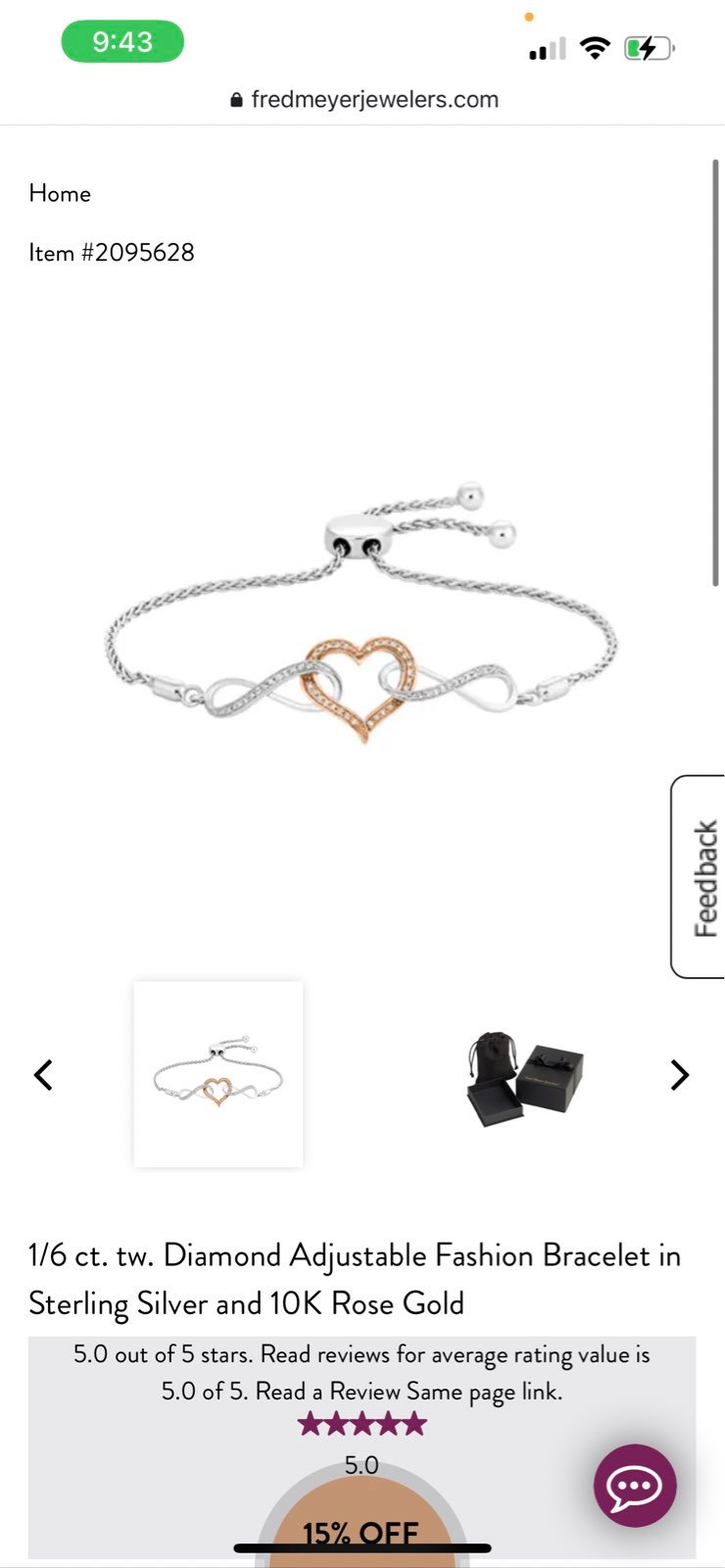Go to the Home breadcrumb link
The image size is (725, 1568).
click(60, 193)
